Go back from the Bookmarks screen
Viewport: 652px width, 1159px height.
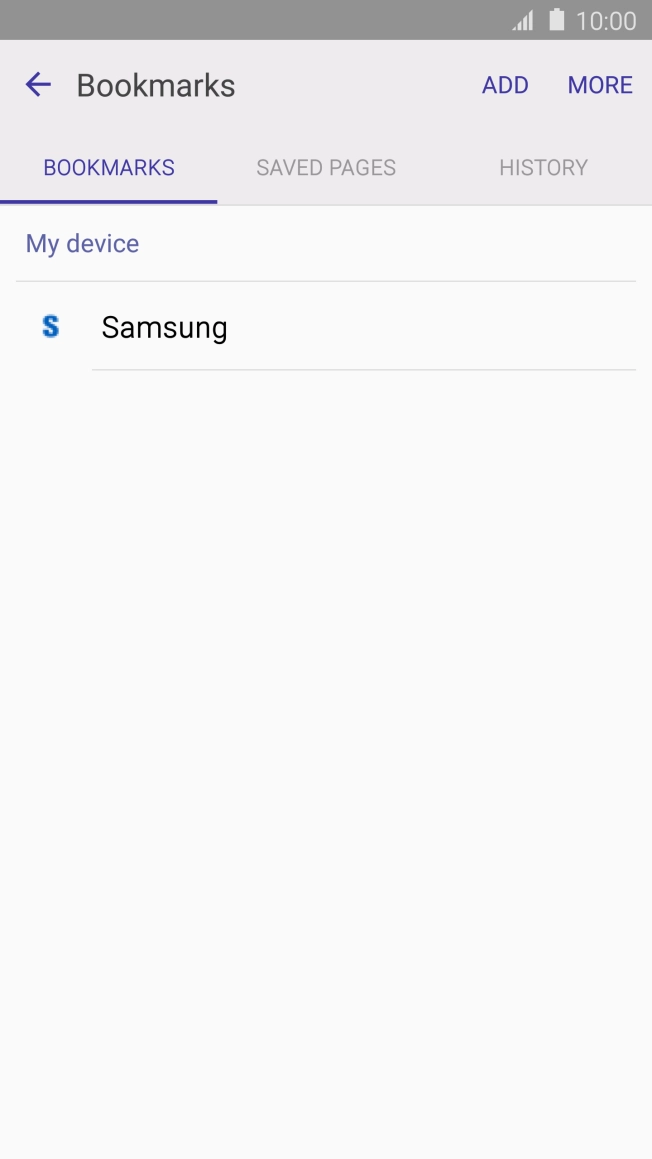pos(38,85)
